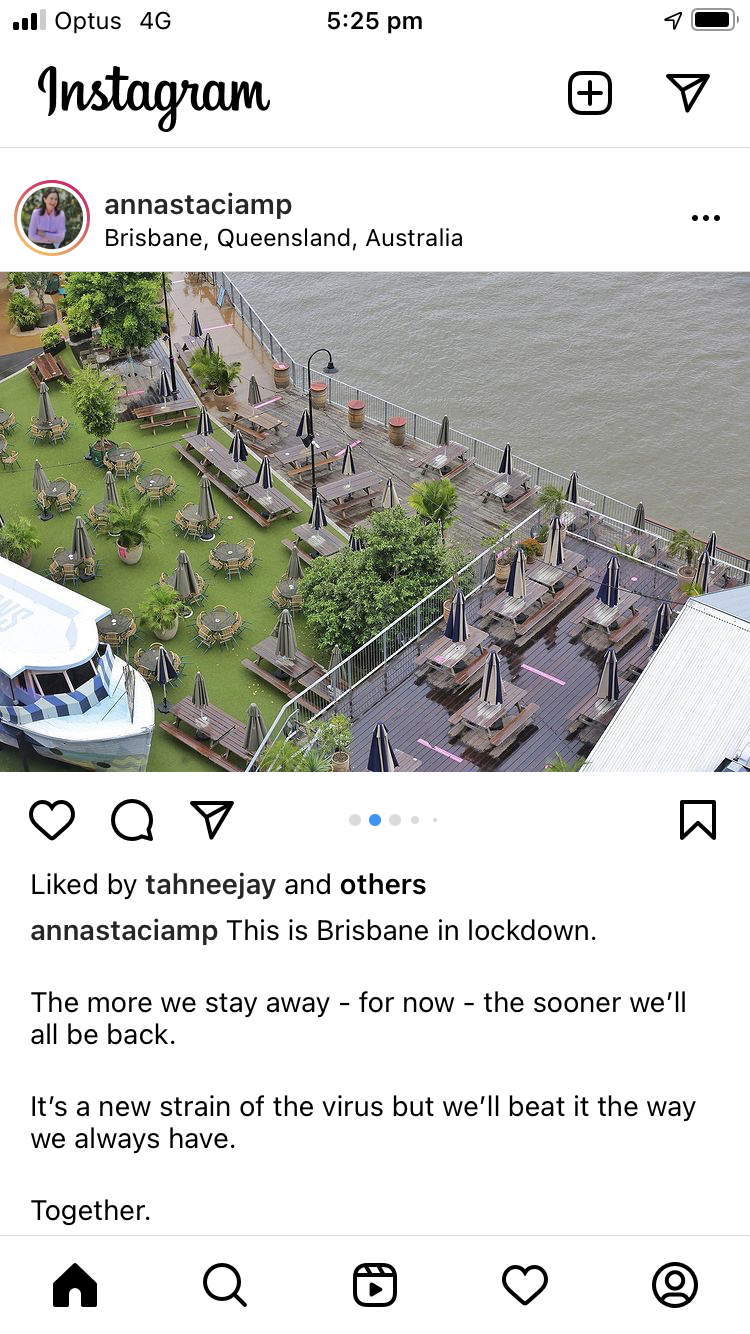Share this post via paper plane below photo
Viewport: 750px width, 1334px height.
point(212,820)
